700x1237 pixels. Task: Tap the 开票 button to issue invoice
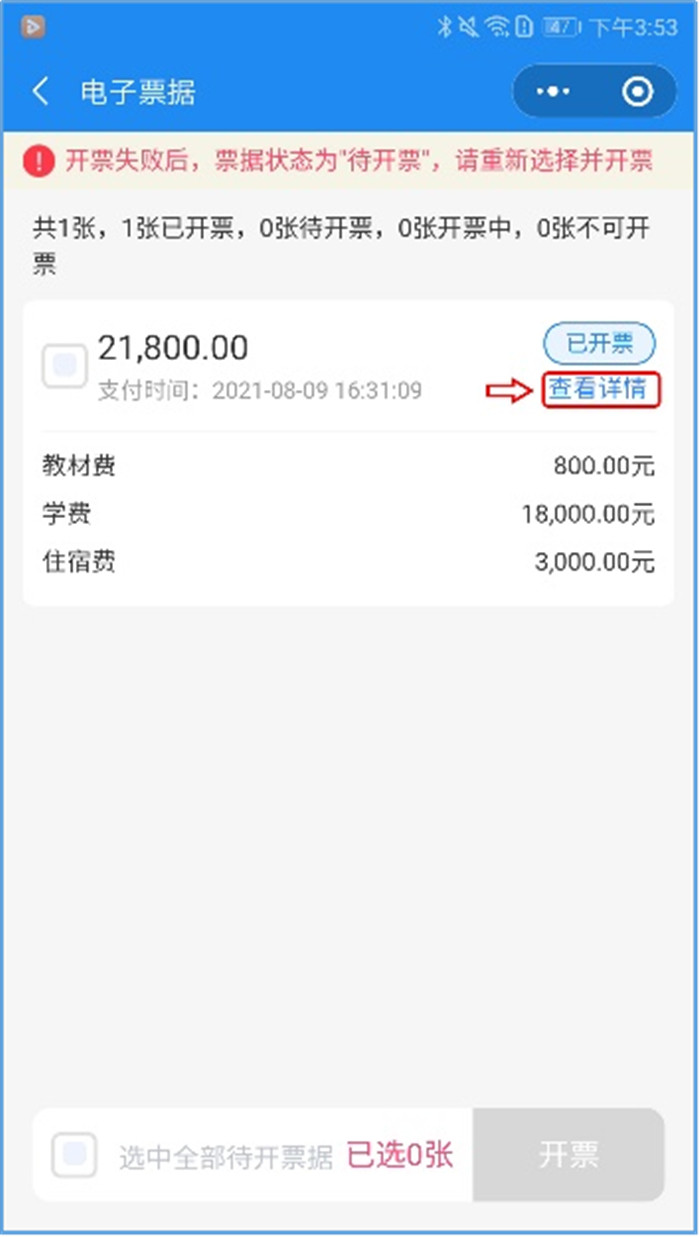[x=568, y=1155]
